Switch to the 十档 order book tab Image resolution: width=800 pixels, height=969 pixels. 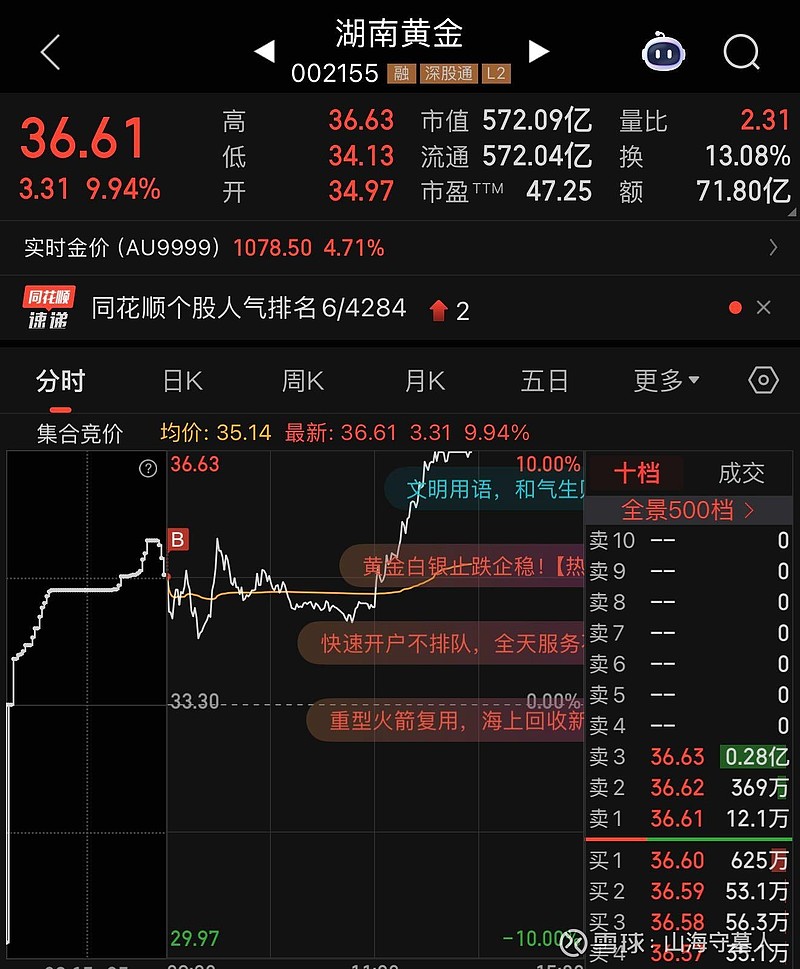[640, 473]
